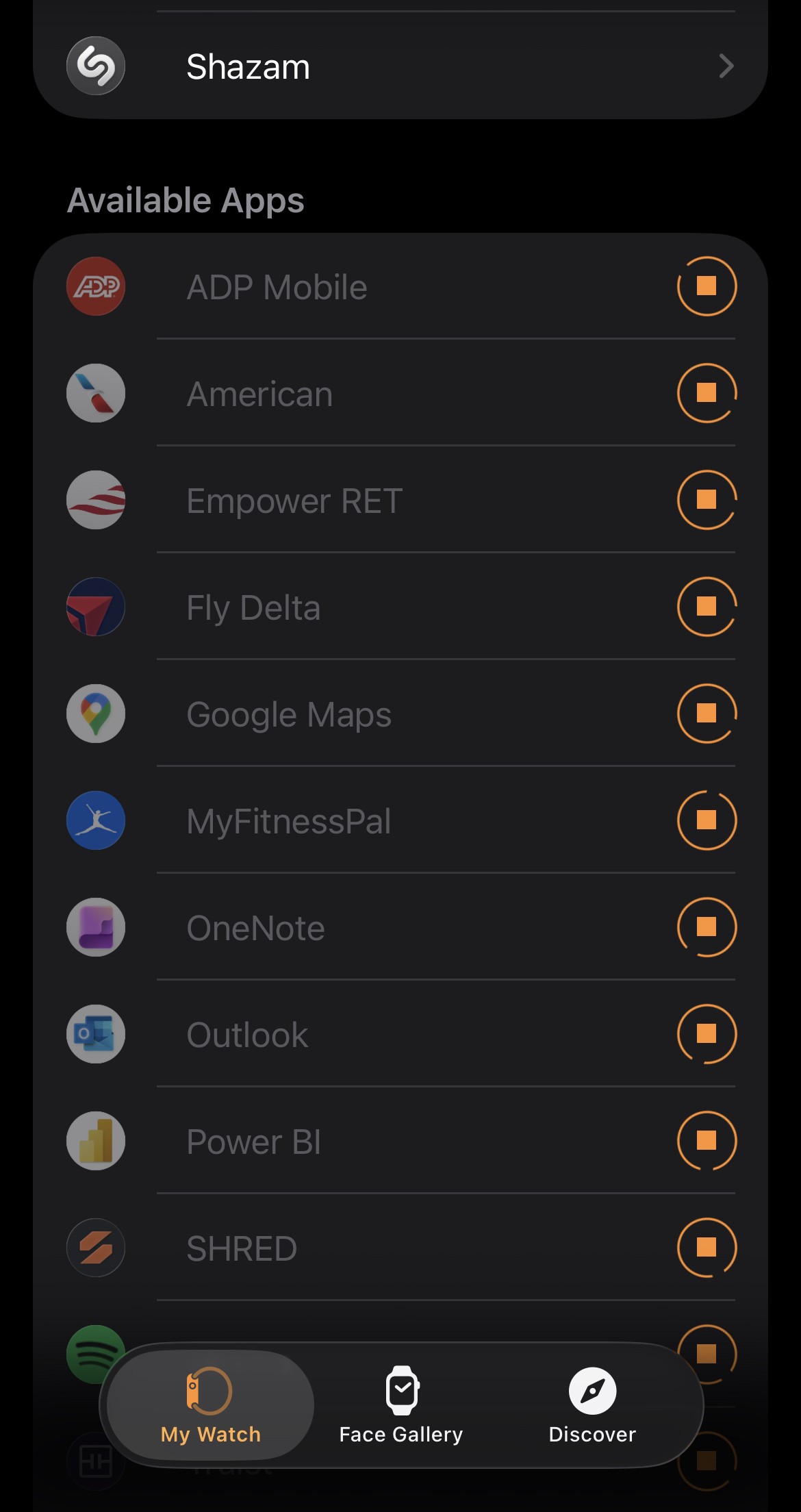
Task: Stop installing Empower RET
Action: pyautogui.click(x=707, y=500)
